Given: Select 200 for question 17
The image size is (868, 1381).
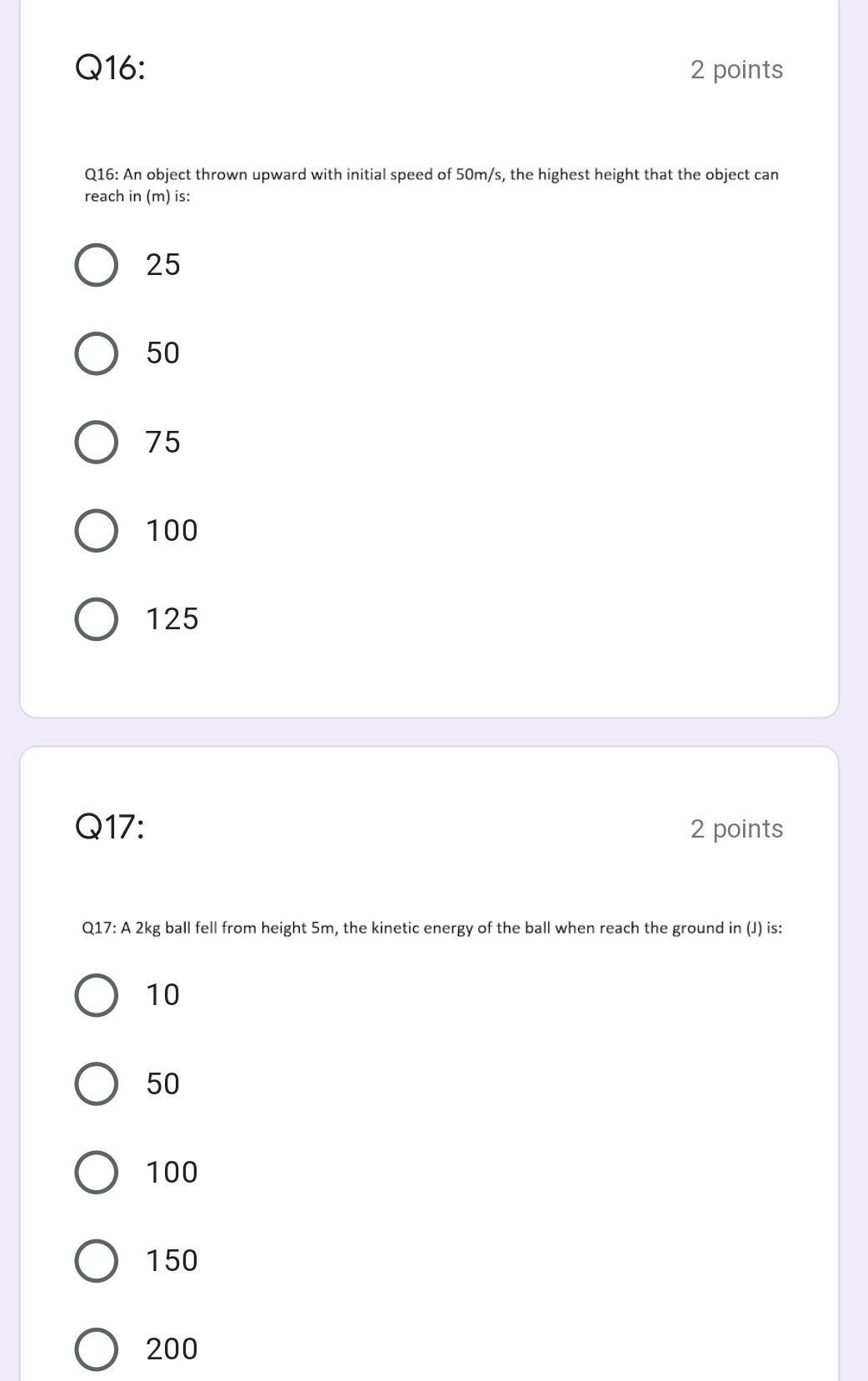Looking at the screenshot, I should pos(96,1349).
